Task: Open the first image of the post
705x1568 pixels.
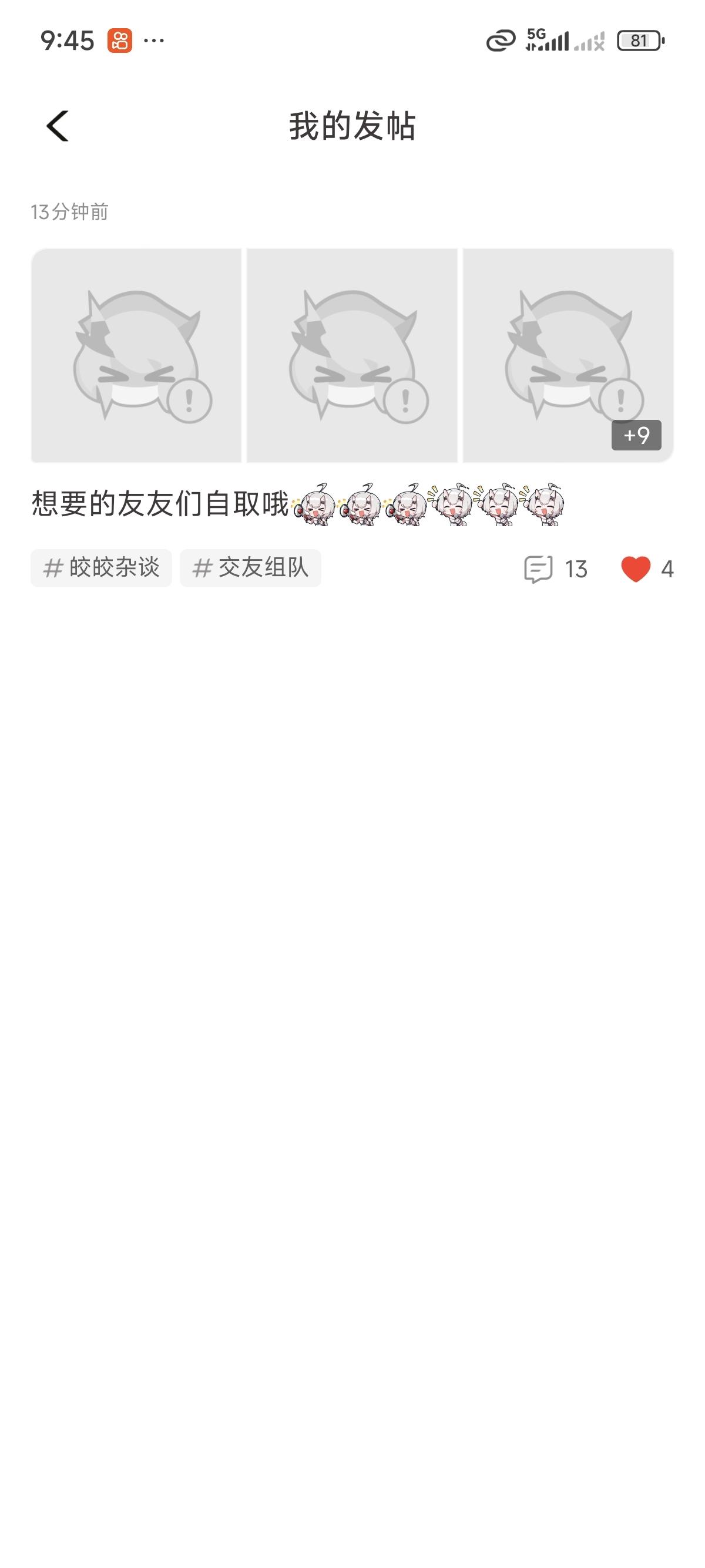Action: [x=136, y=355]
